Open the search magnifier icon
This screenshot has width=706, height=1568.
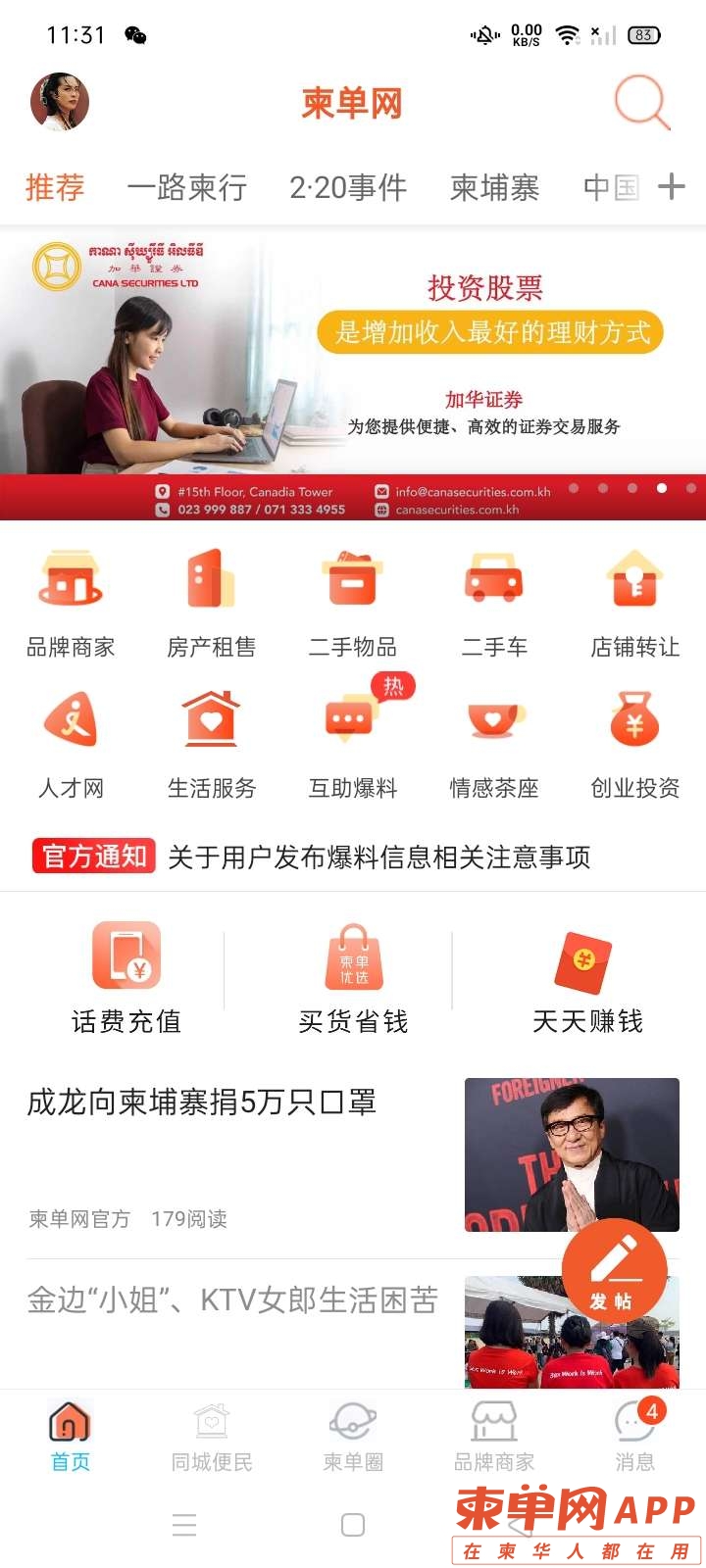(x=642, y=102)
